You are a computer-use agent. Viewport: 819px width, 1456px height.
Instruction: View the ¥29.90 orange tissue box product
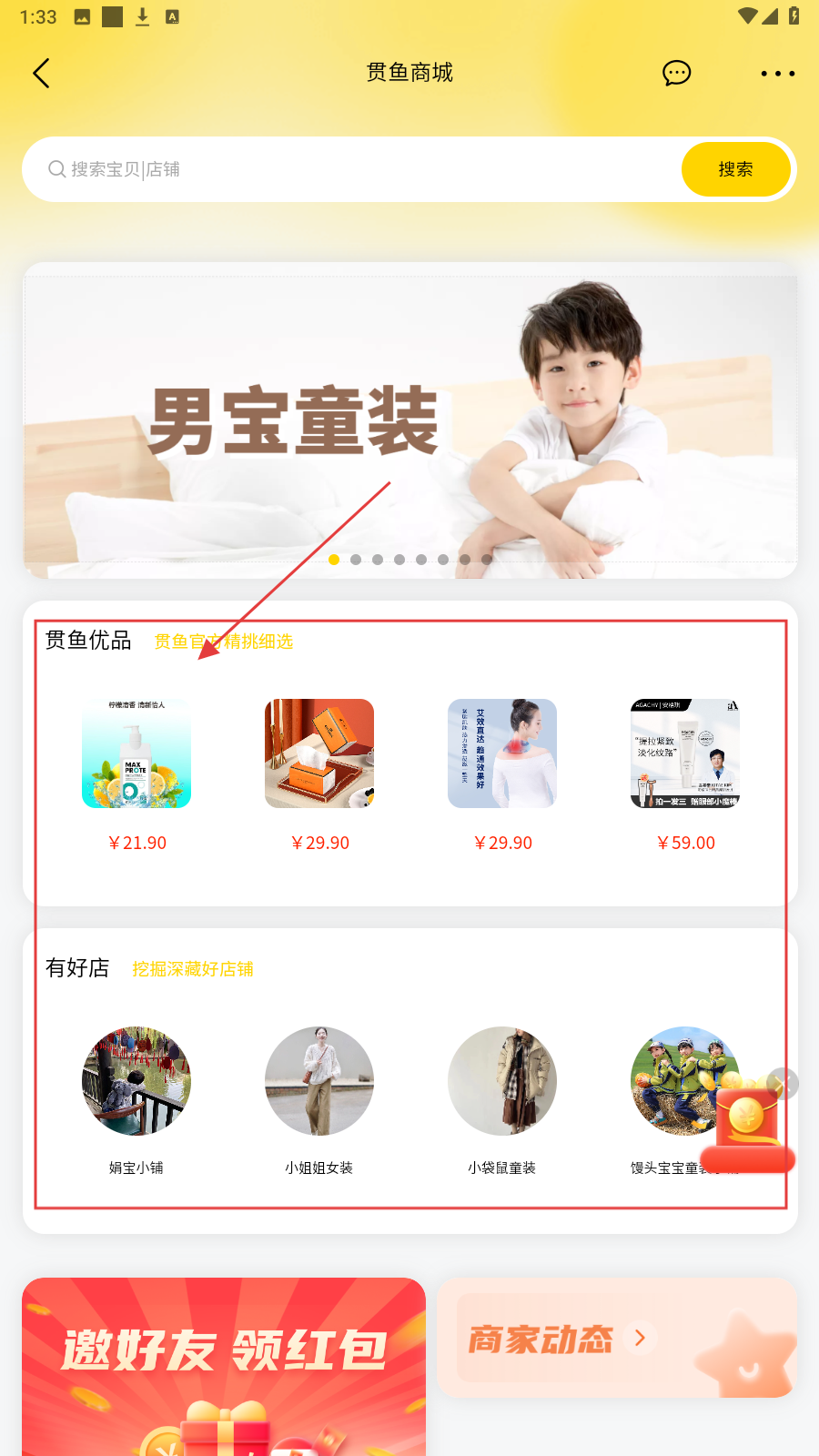coord(319,753)
